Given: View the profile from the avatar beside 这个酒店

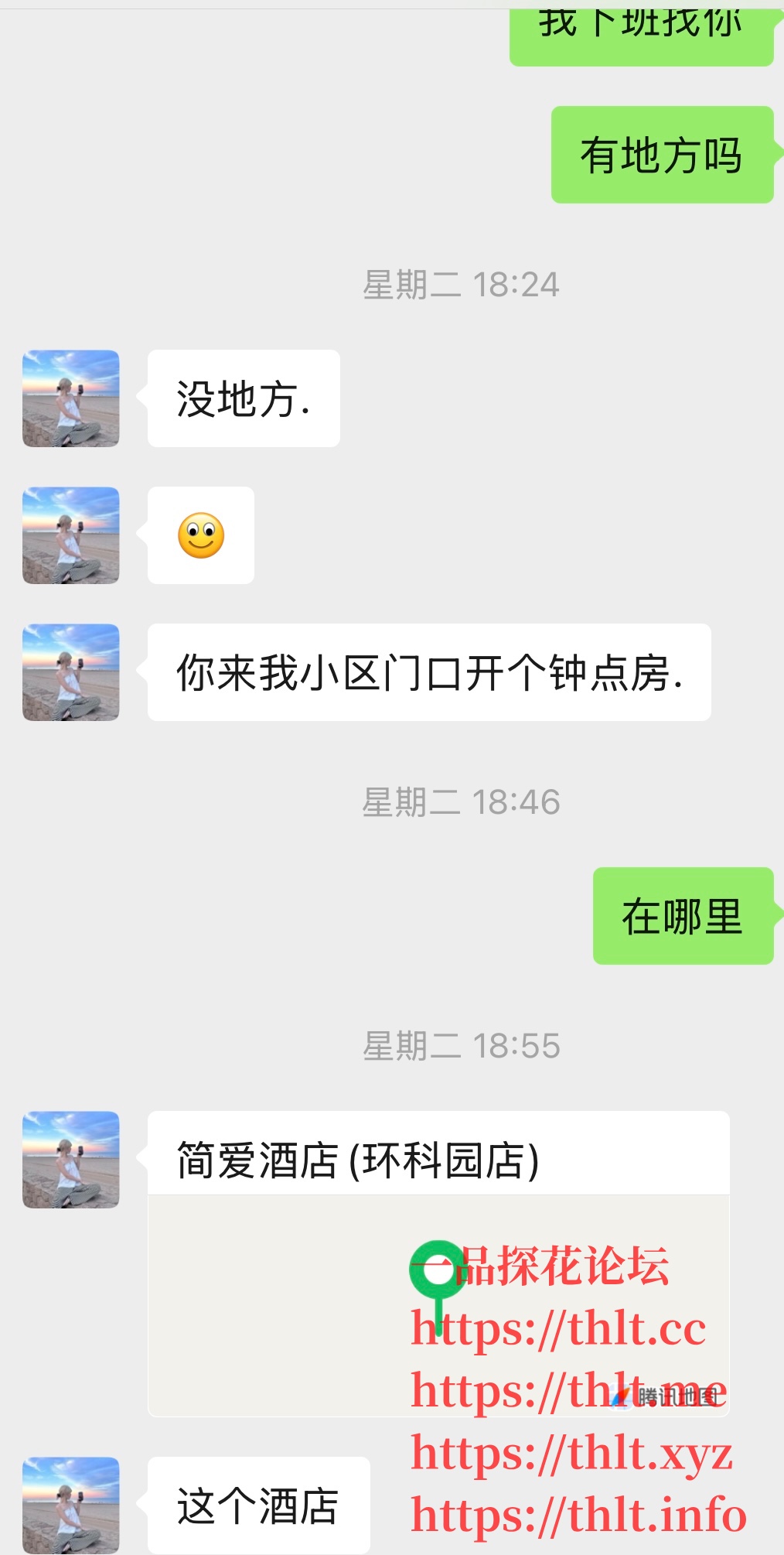Looking at the screenshot, I should point(71,1505).
